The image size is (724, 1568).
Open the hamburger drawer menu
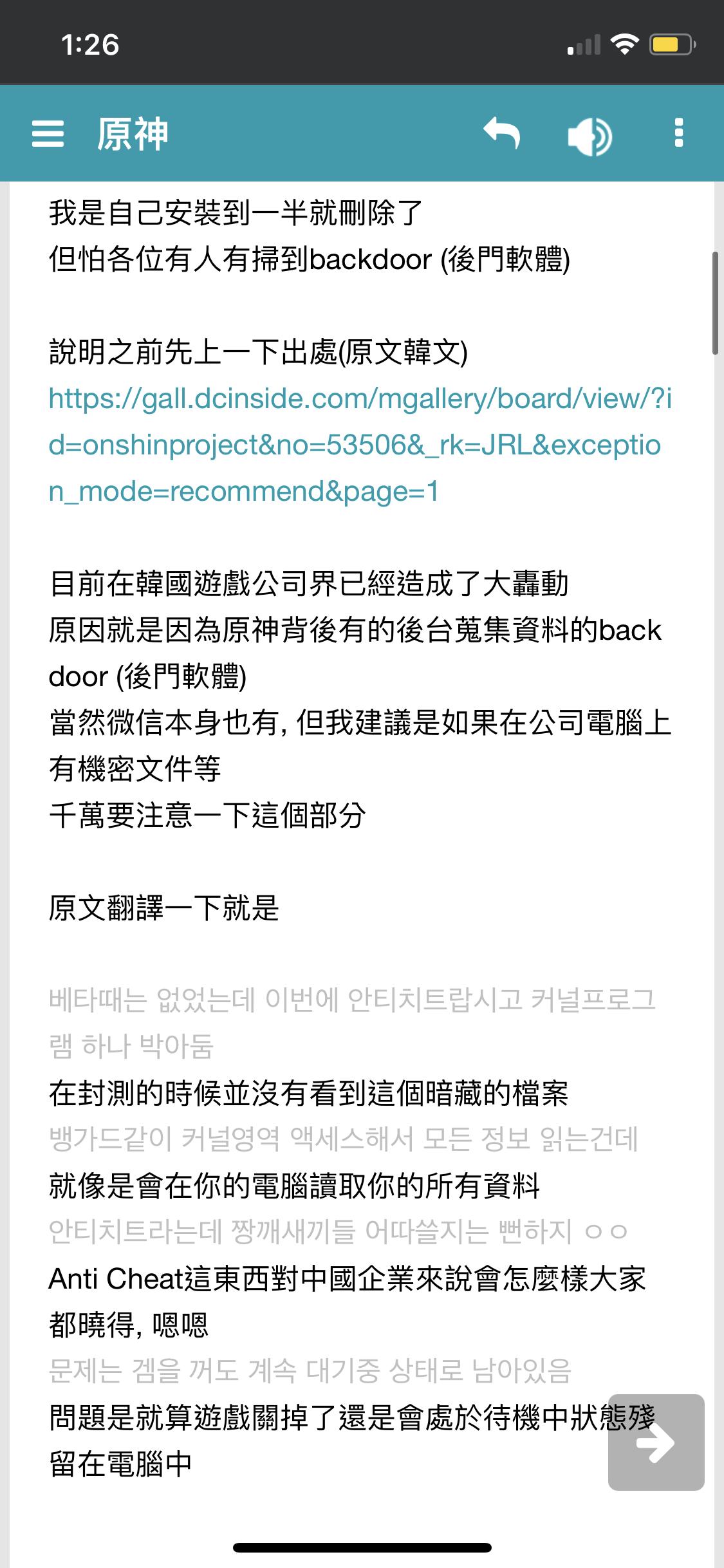[48, 134]
